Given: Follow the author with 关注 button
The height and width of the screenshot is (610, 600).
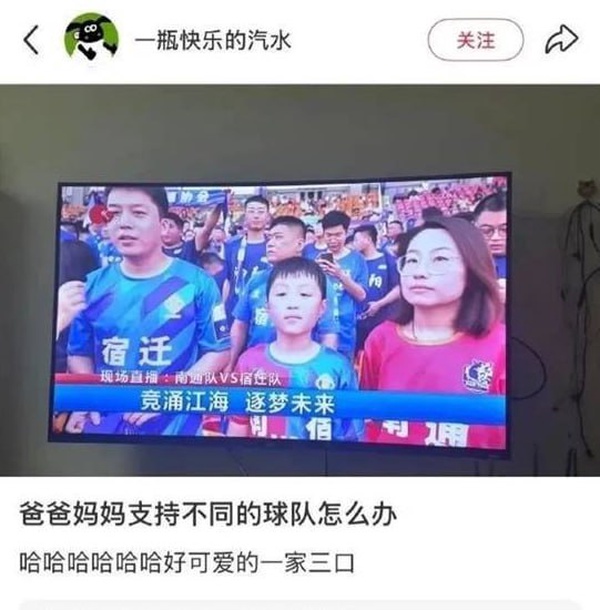Looking at the screenshot, I should (475, 40).
